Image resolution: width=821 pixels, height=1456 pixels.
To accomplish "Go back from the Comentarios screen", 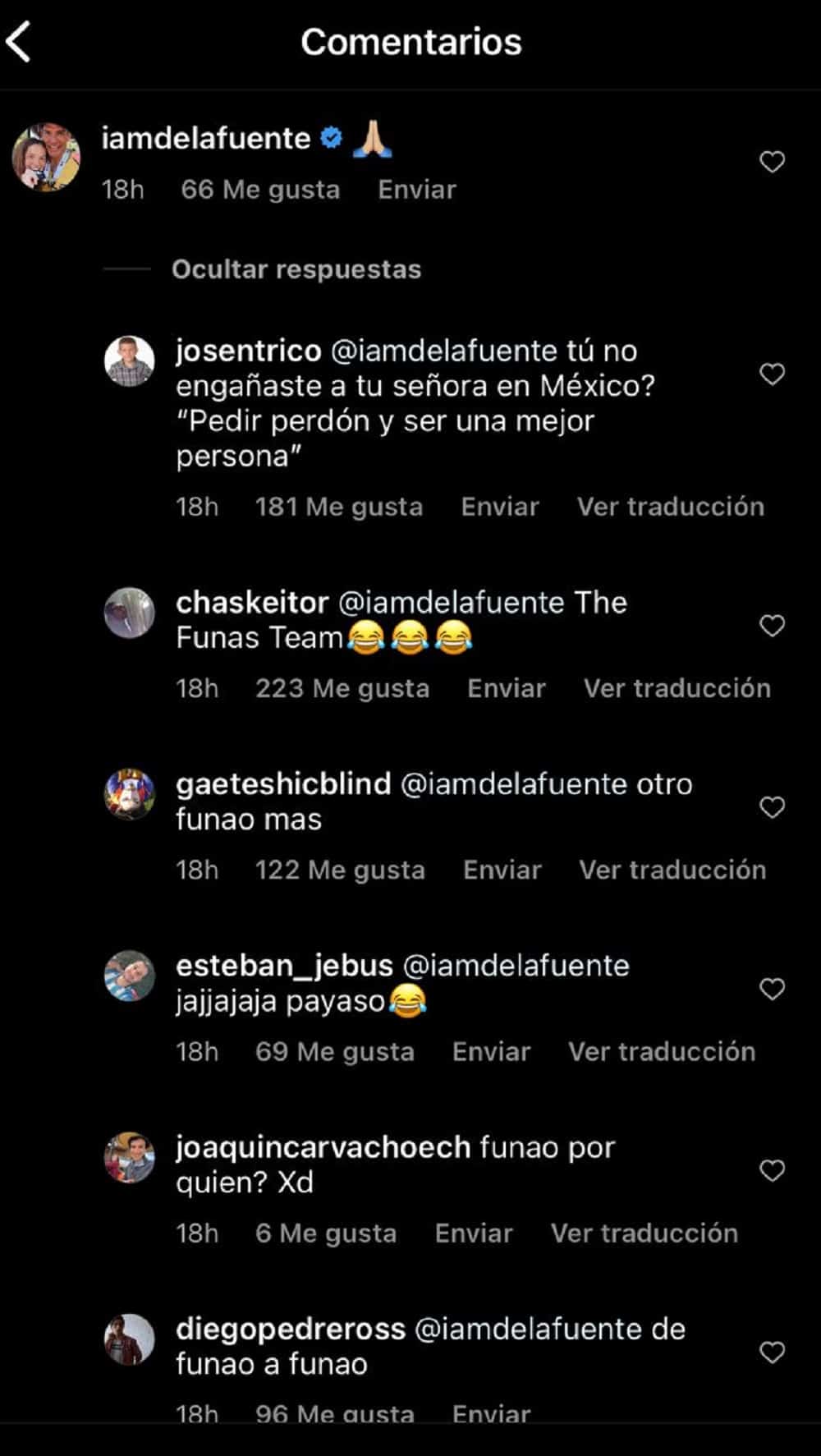I will point(20,42).
